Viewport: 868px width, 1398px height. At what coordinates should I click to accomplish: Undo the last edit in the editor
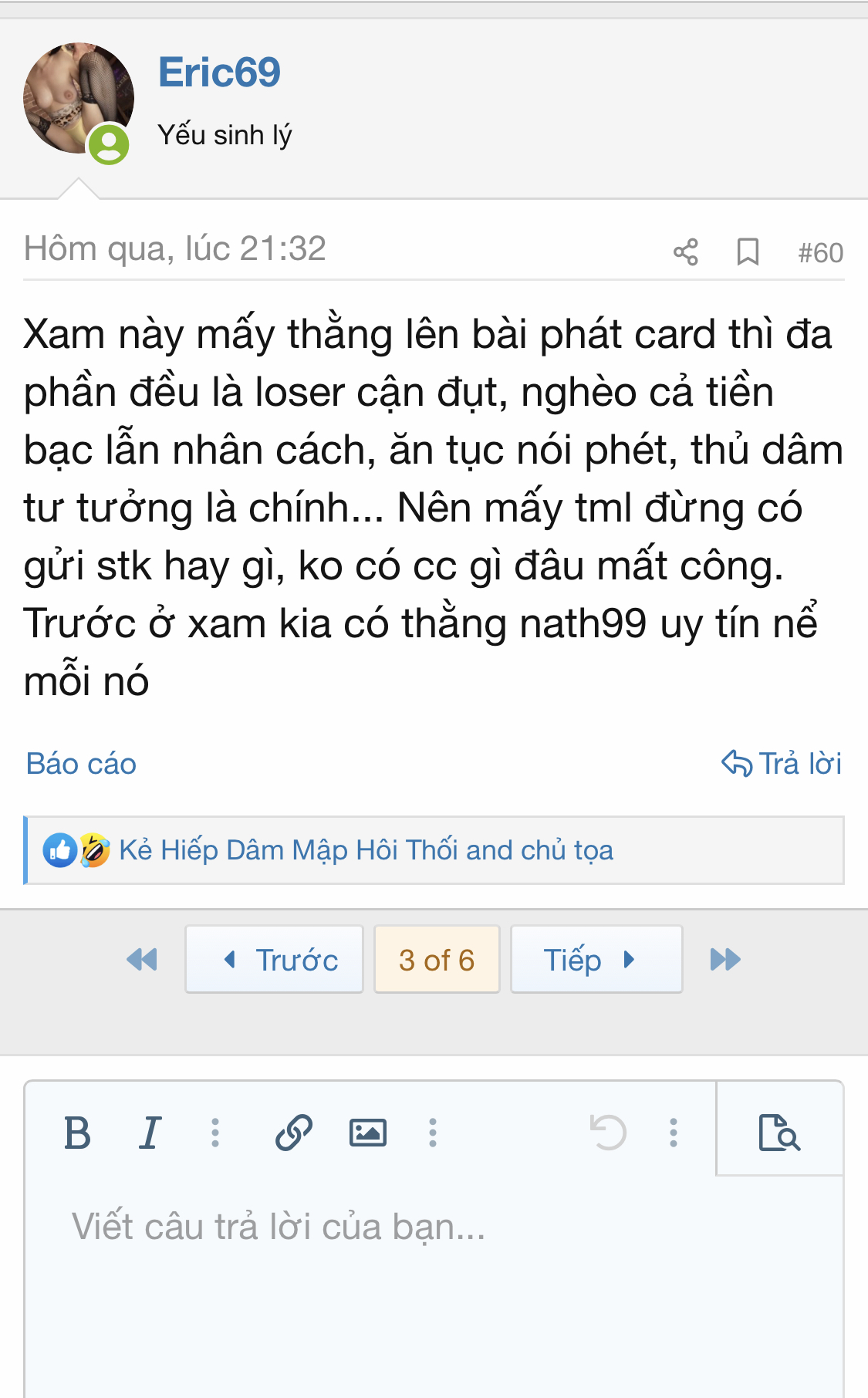(608, 1133)
